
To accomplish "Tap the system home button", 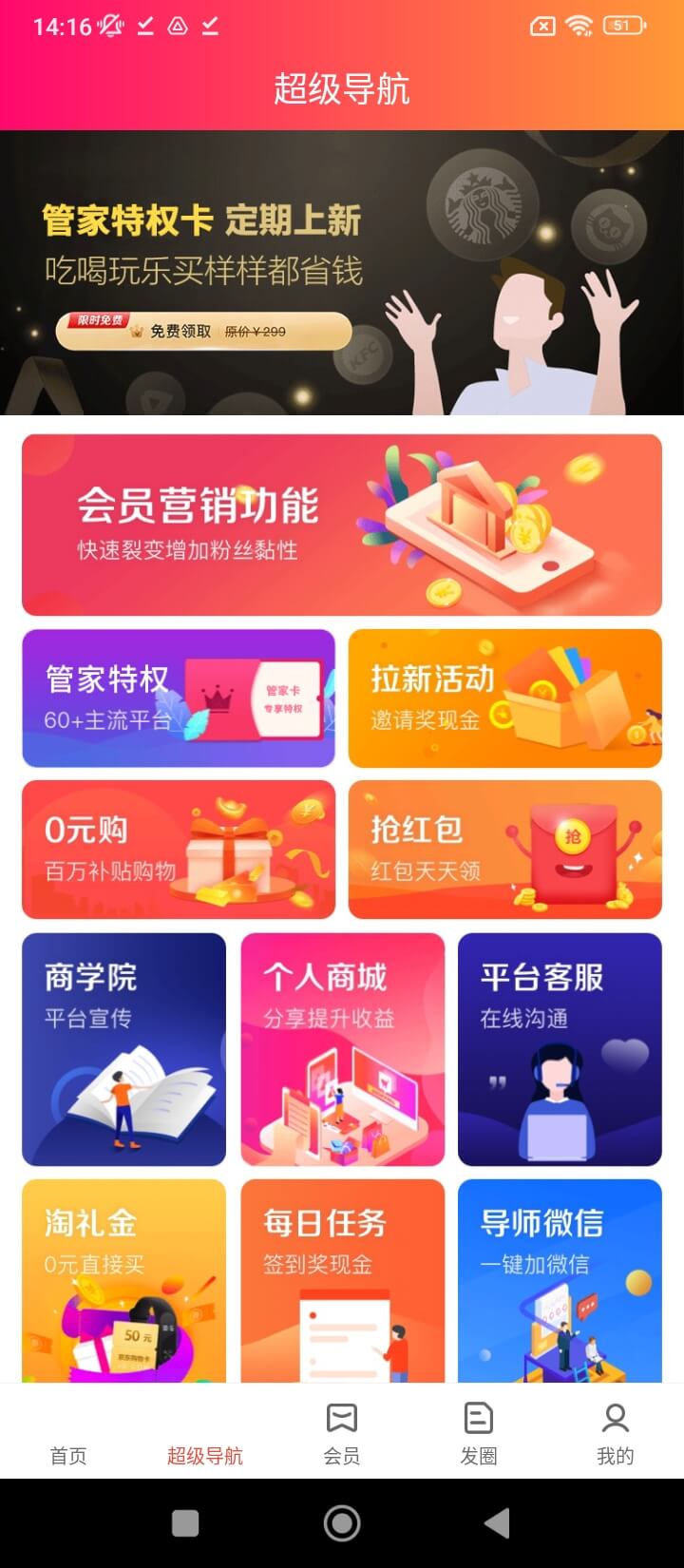I will (342, 1523).
